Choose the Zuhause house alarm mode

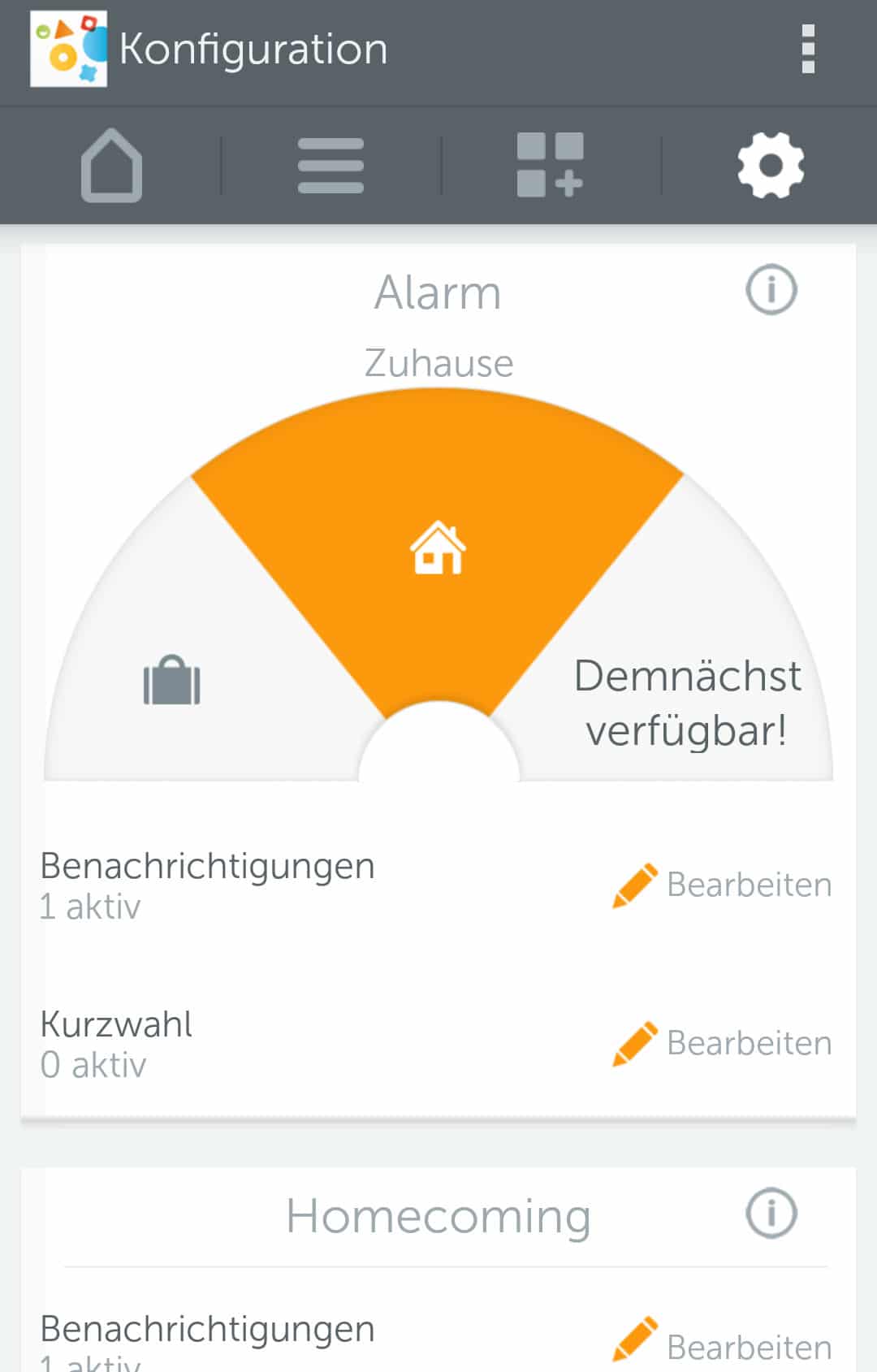coord(438,548)
